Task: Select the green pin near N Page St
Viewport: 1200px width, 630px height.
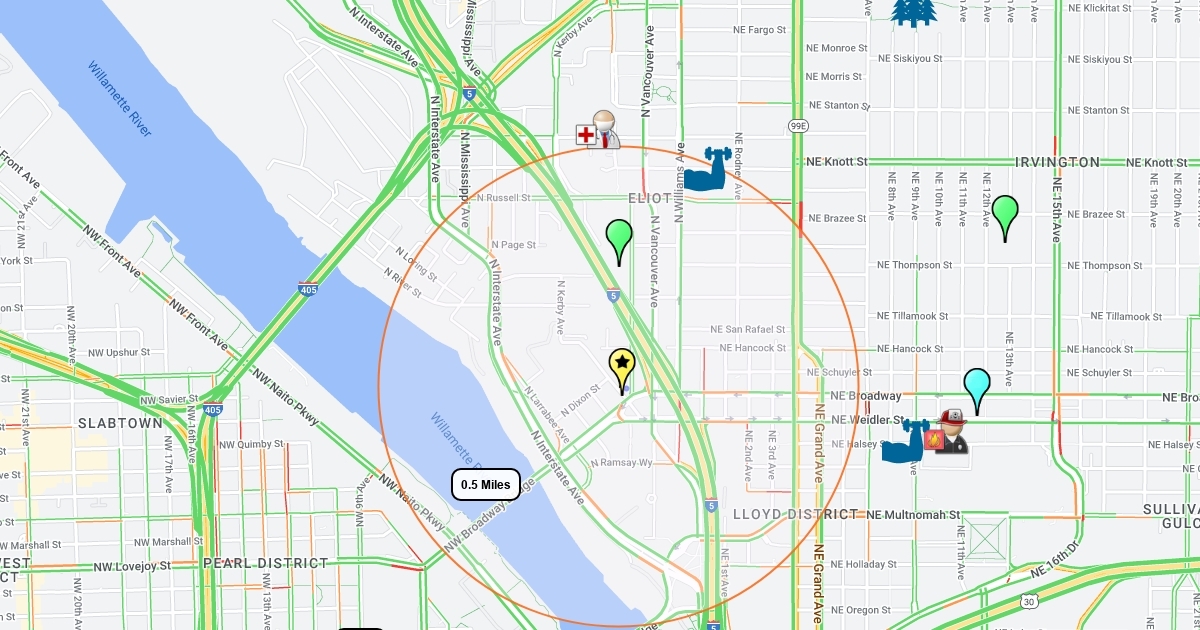Action: point(619,236)
